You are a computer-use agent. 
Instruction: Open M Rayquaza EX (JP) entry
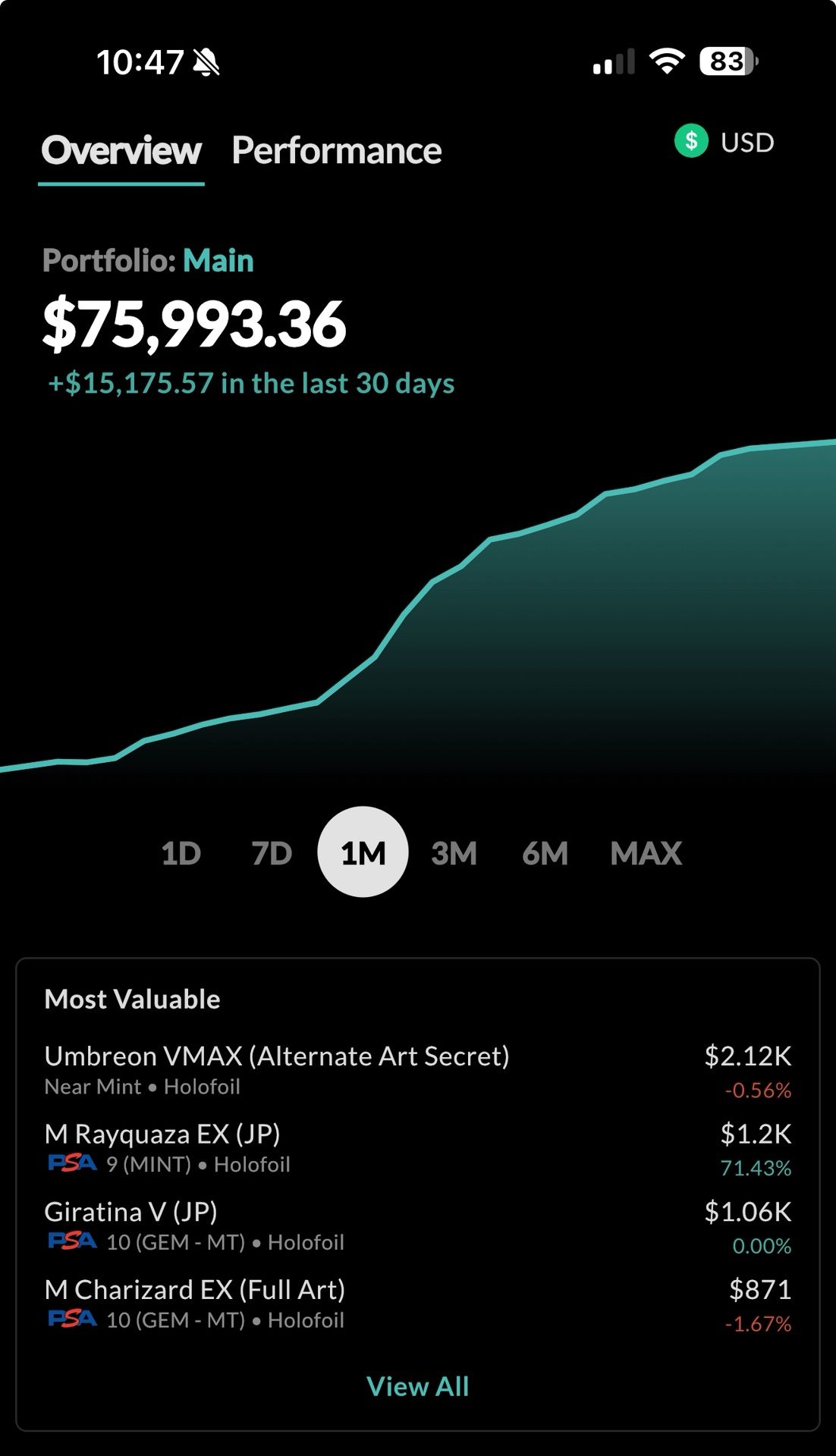point(418,1148)
